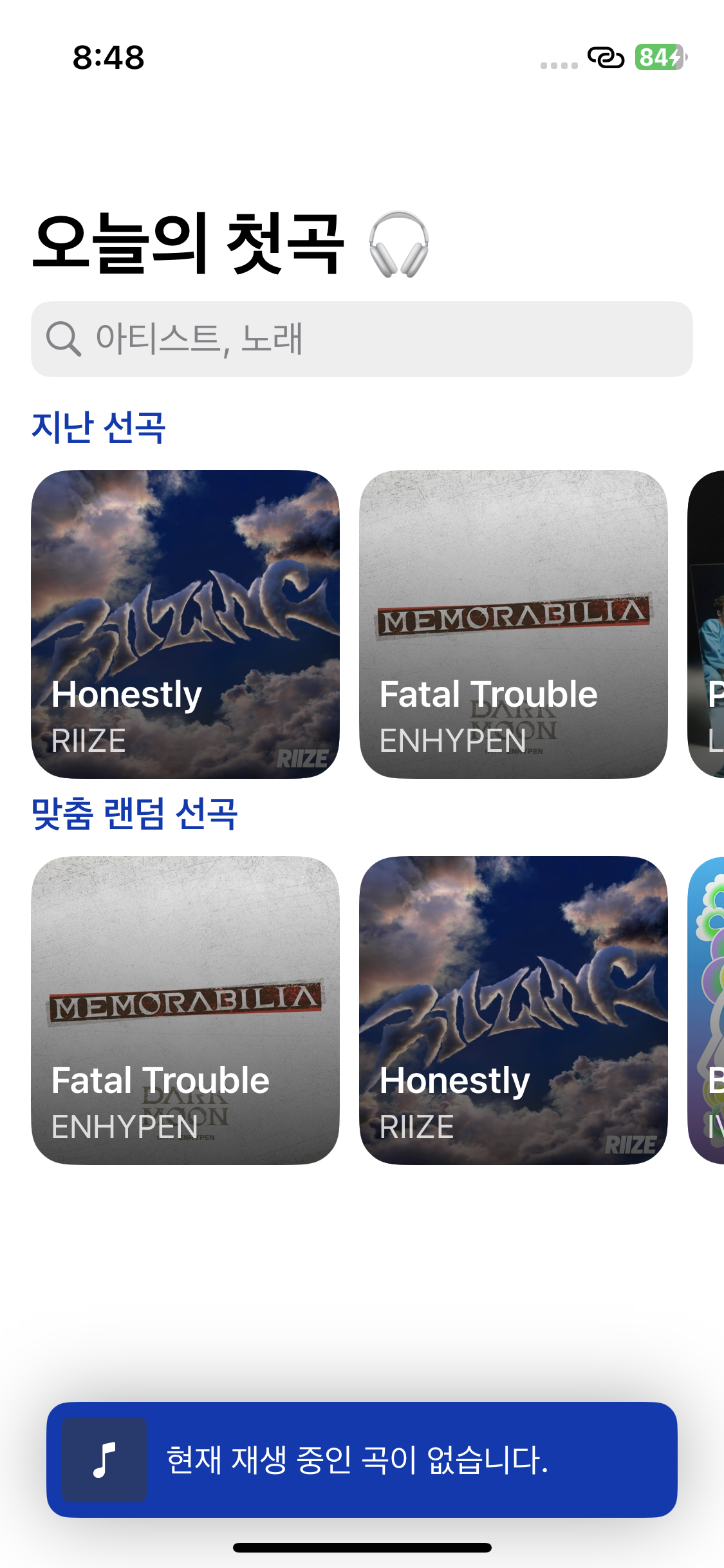This screenshot has height=1568, width=724.
Task: Open the partly visible third card in 맞춤 랜덤 선곡
Action: [707, 1010]
